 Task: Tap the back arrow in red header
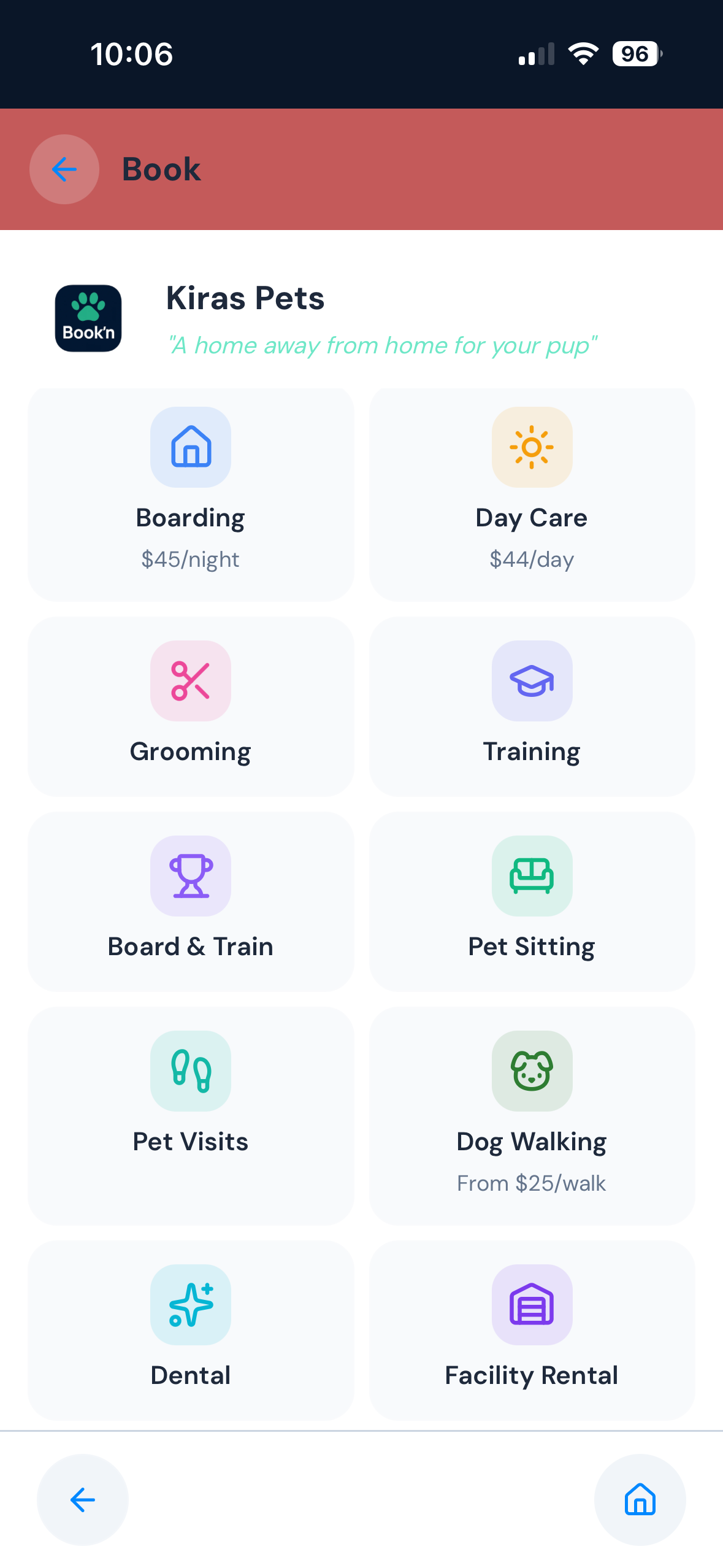coord(64,169)
